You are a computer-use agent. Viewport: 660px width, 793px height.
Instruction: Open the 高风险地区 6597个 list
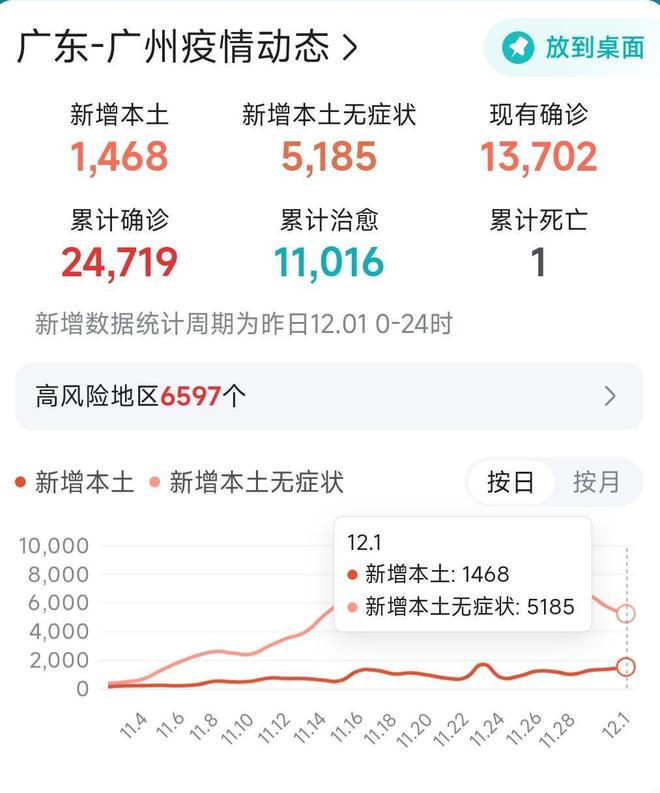click(328, 397)
